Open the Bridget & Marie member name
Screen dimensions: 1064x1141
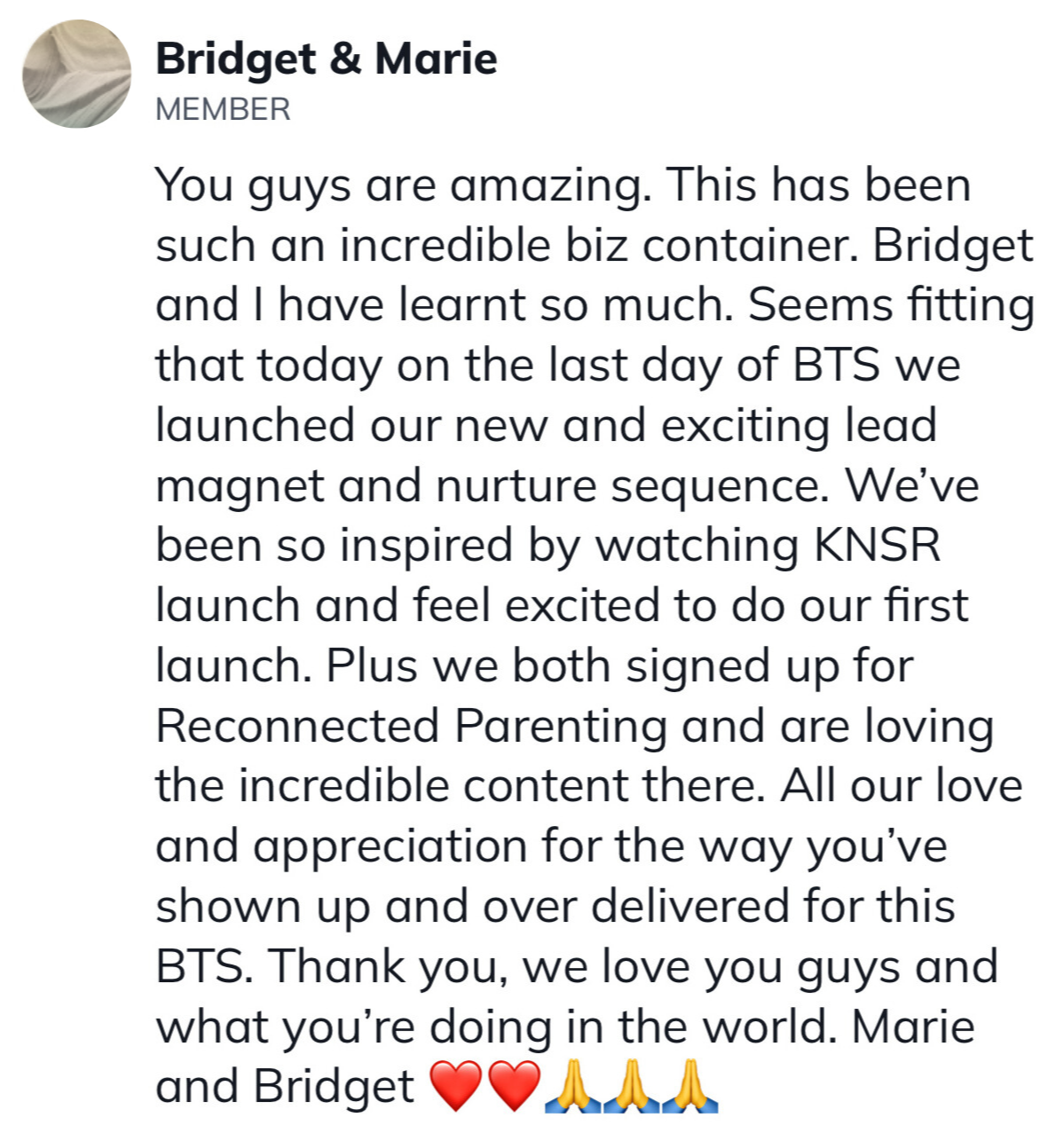click(326, 60)
